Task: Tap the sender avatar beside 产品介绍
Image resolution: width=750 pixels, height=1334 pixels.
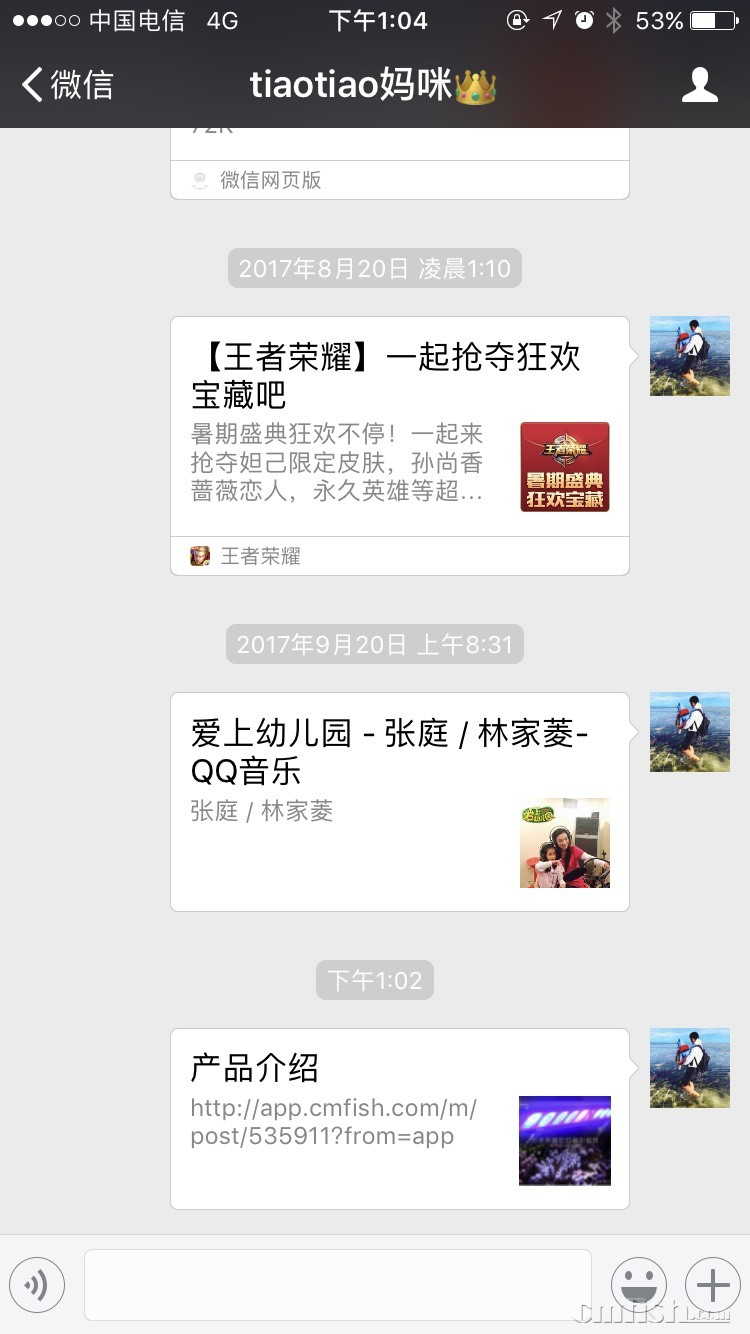Action: point(689,1067)
